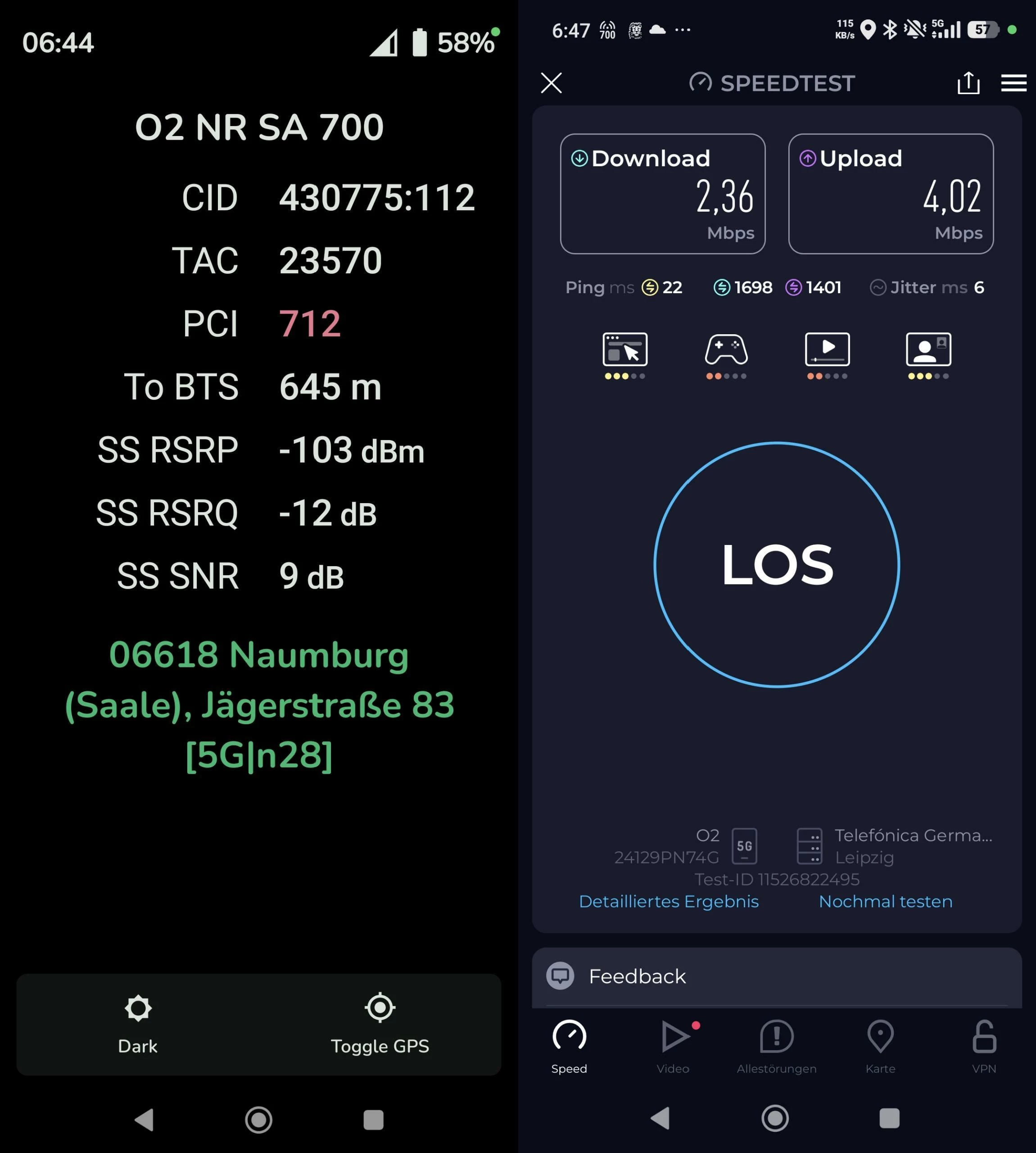Image resolution: width=1036 pixels, height=1153 pixels.
Task: Go home using the left navigation bar
Action: 258,1119
